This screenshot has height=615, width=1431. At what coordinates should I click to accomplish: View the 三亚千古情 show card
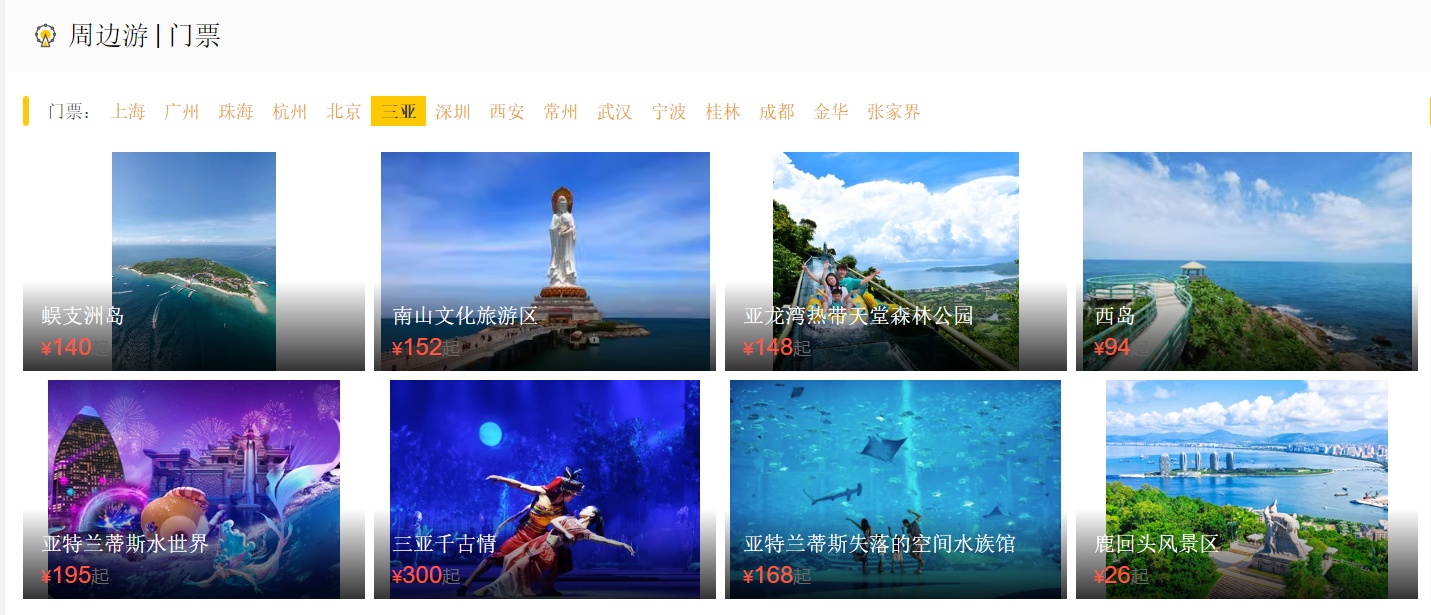pyautogui.click(x=545, y=489)
